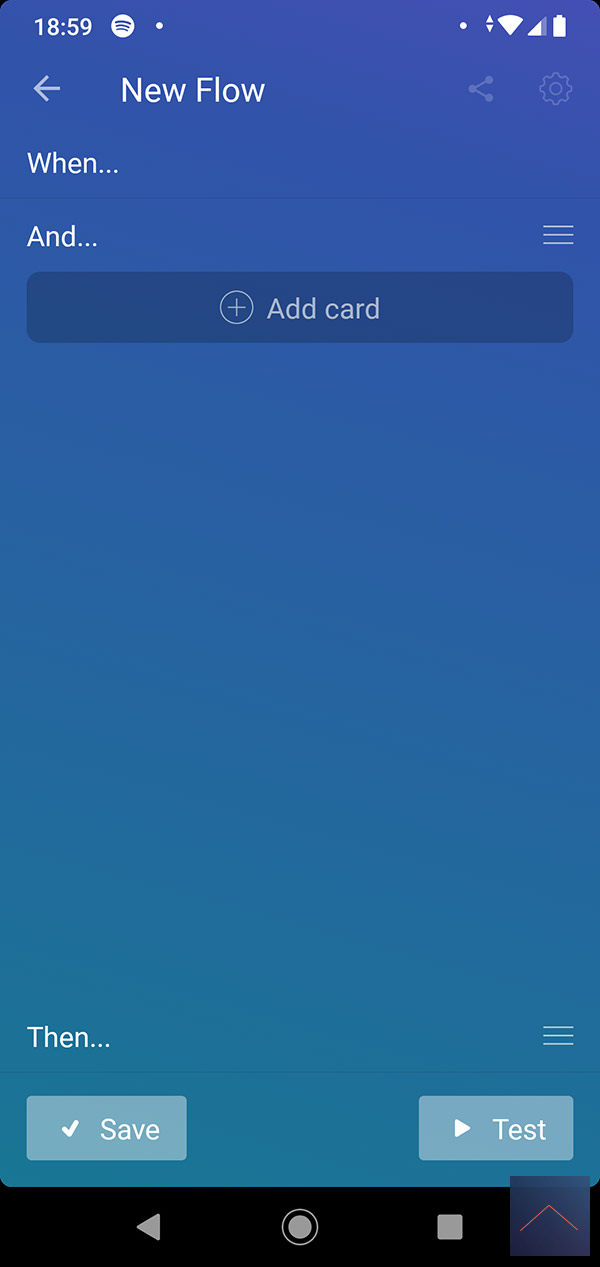Share this flow
The height and width of the screenshot is (1267, 600).
click(481, 89)
